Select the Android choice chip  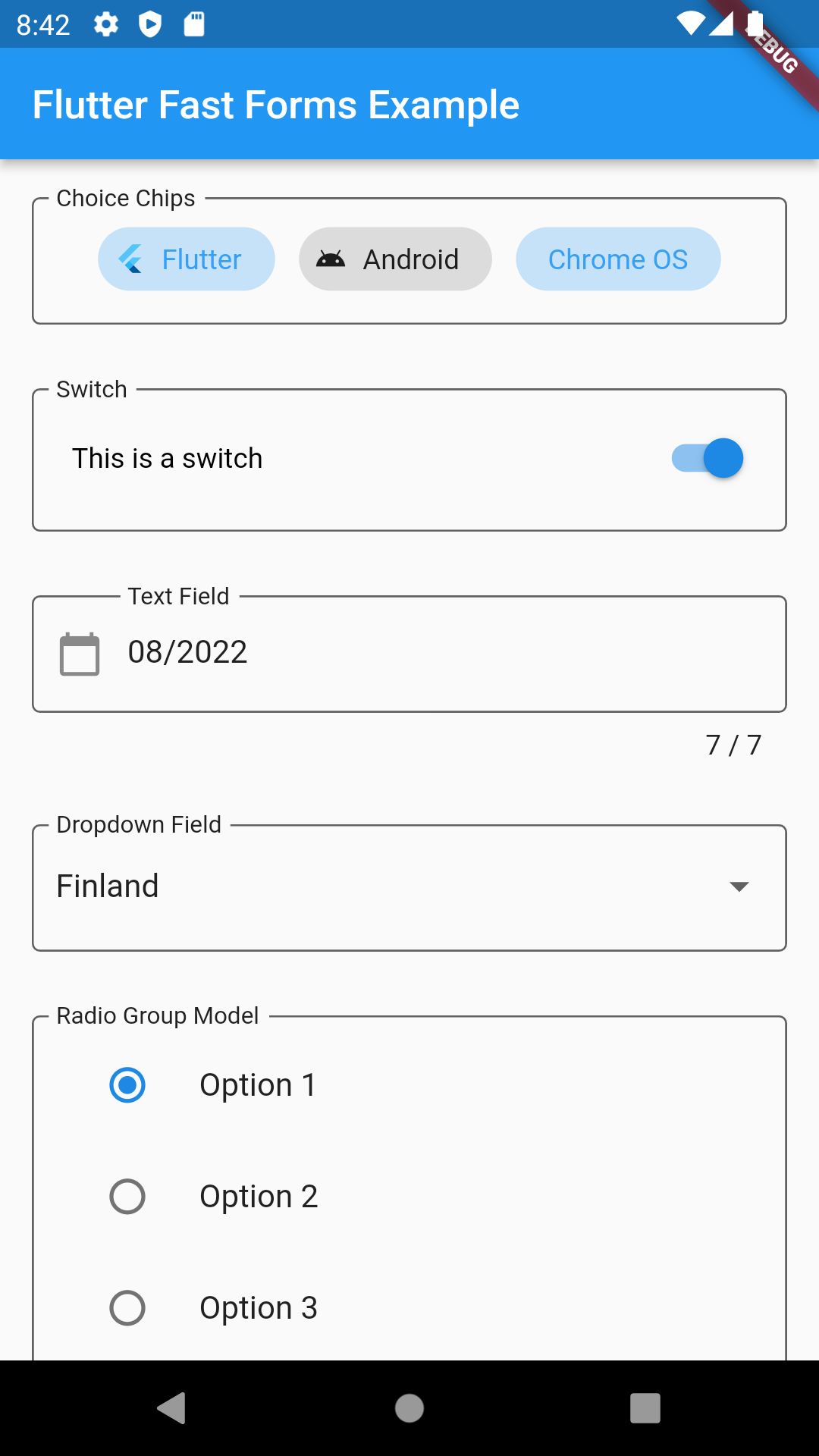395,259
